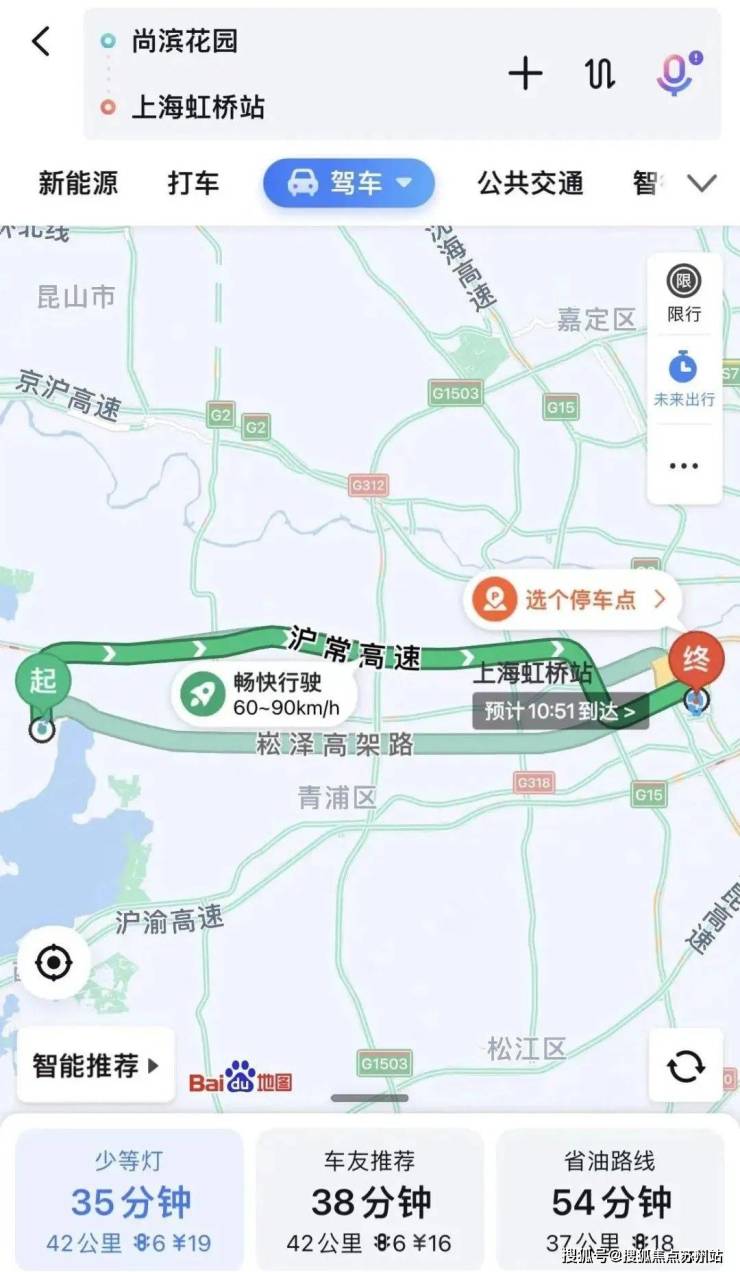Viewport: 740px width, 1272px height.
Task: Refresh the route with the reload icon
Action: click(686, 1066)
